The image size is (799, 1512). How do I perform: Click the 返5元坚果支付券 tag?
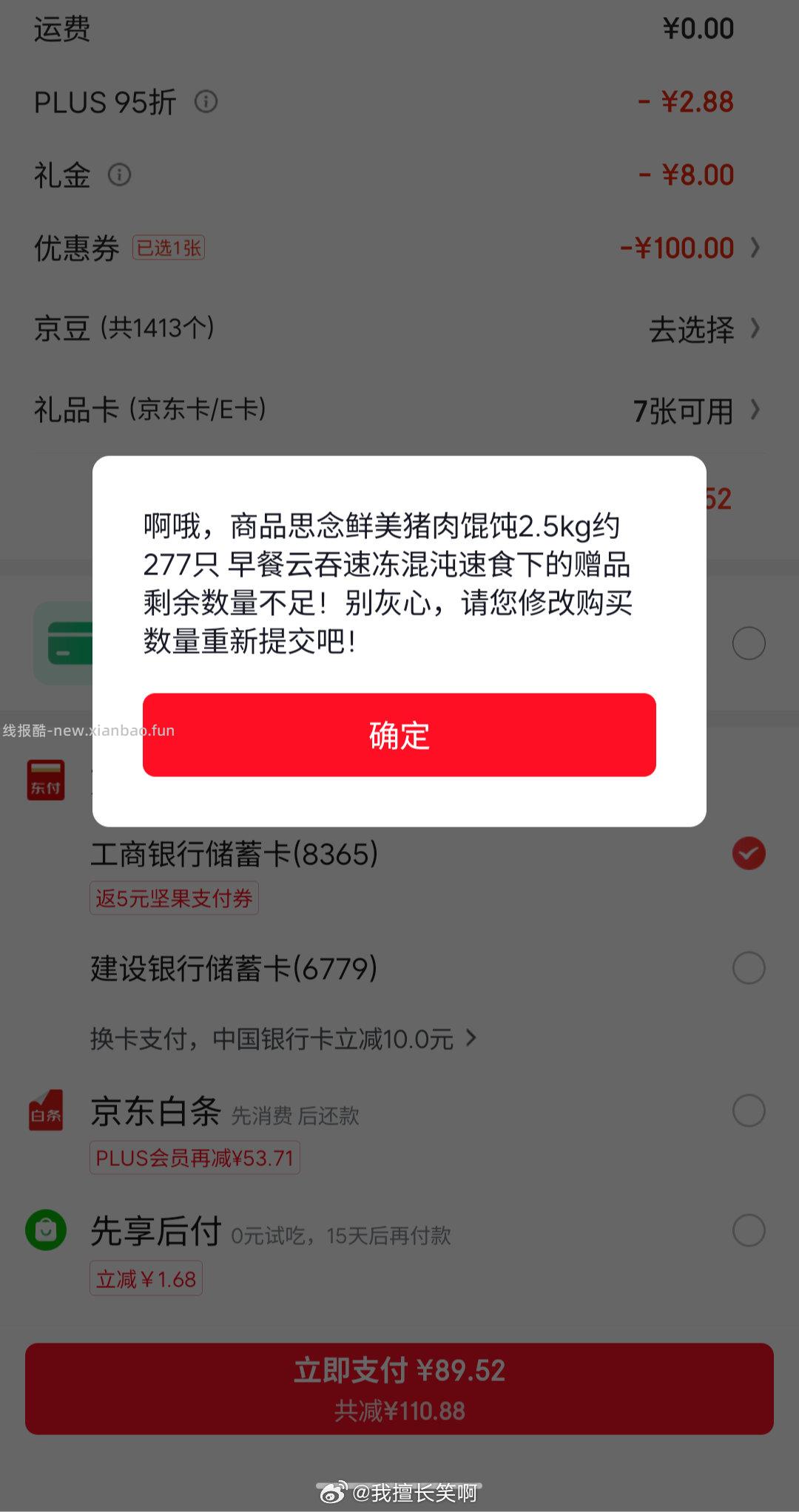(175, 898)
